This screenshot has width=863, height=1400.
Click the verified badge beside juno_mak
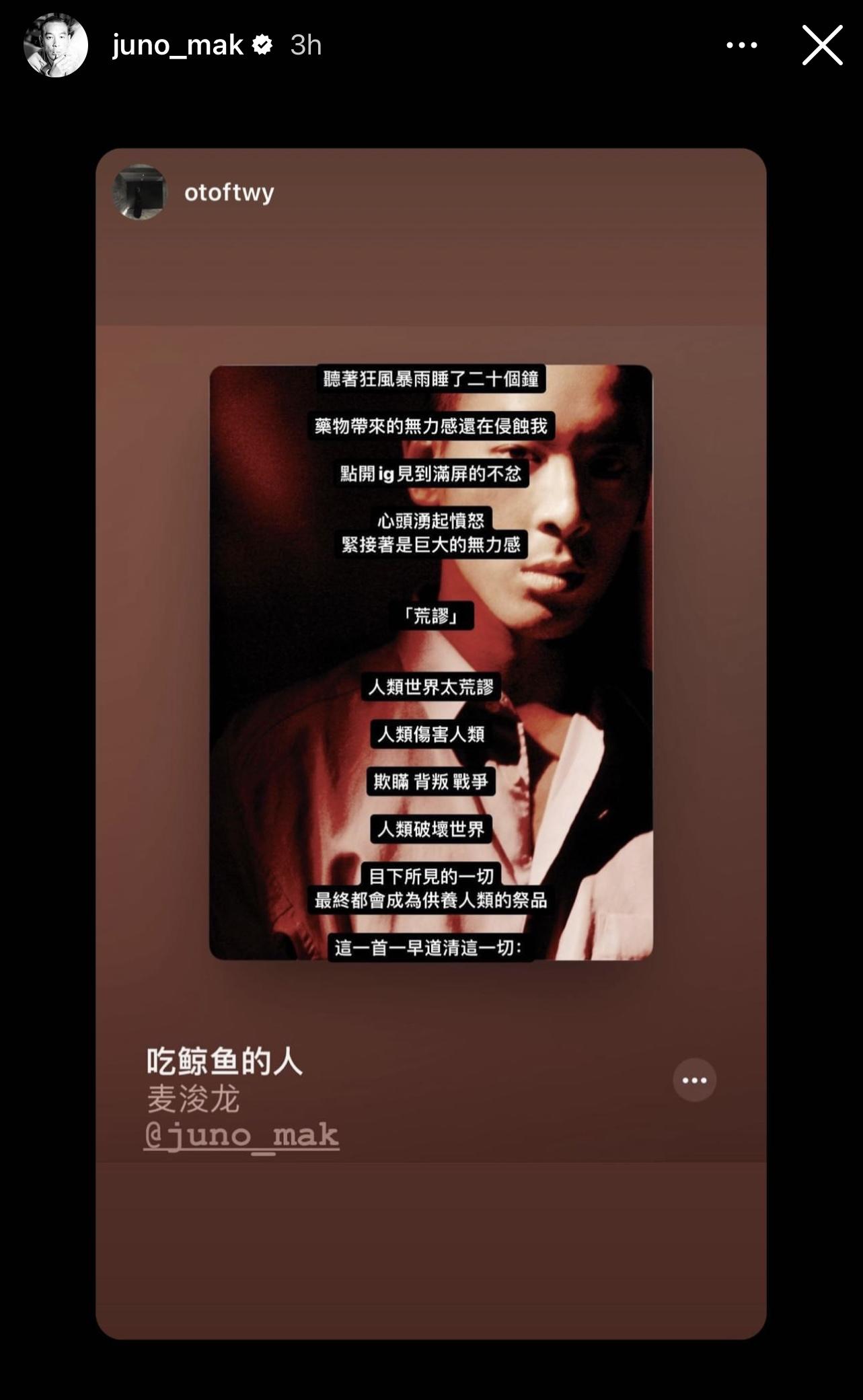(263, 46)
